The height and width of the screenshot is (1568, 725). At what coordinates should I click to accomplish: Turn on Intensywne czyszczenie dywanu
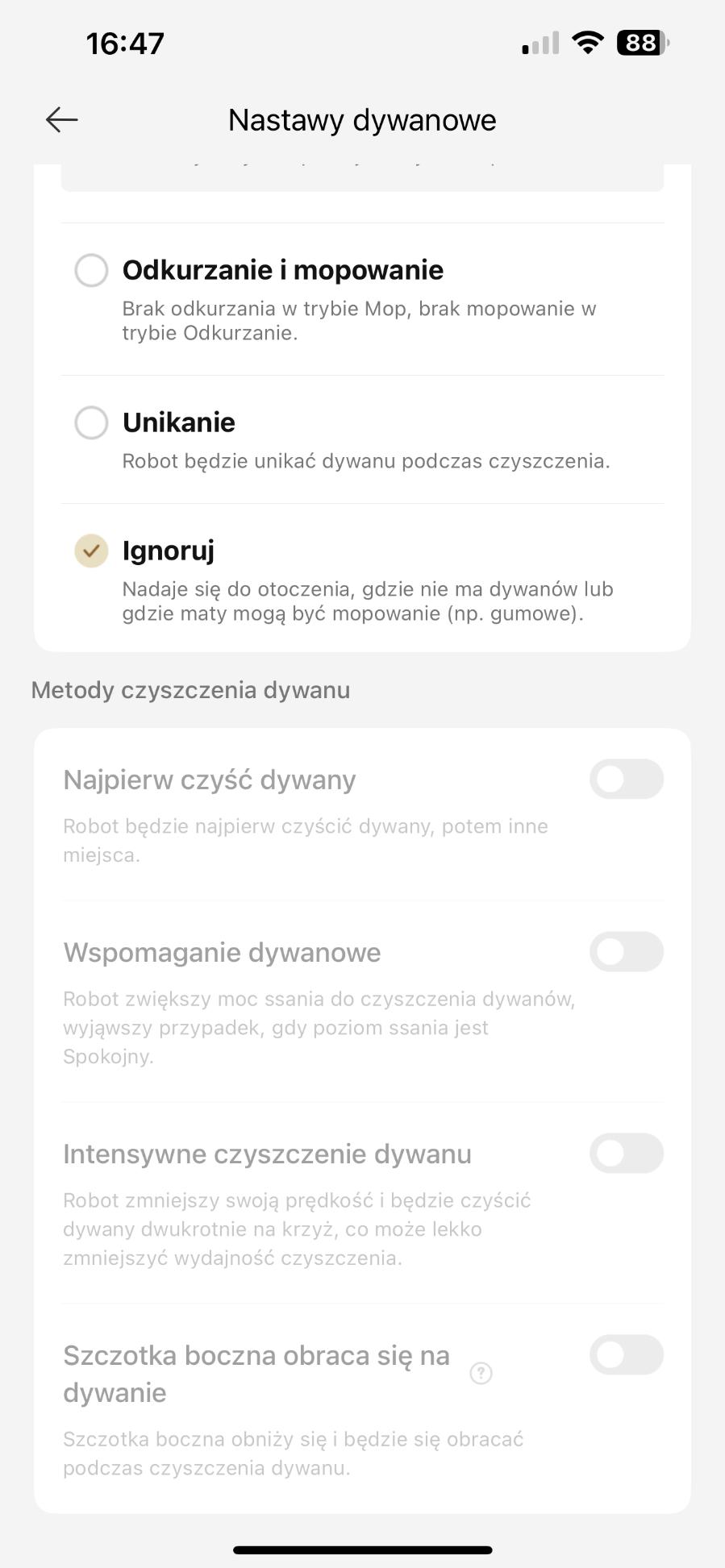click(x=627, y=1154)
